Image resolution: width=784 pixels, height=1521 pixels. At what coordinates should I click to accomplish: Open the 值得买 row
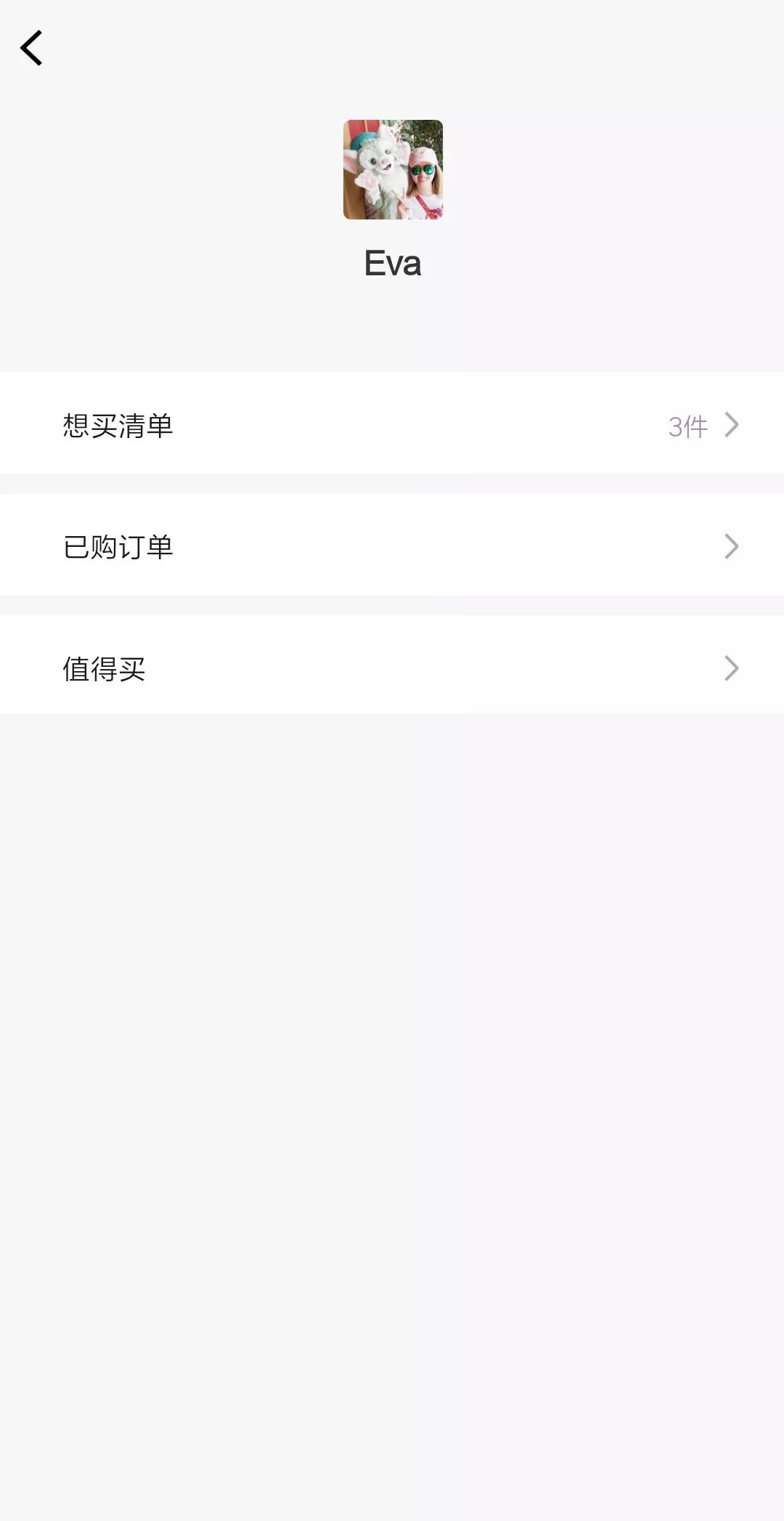point(392,667)
